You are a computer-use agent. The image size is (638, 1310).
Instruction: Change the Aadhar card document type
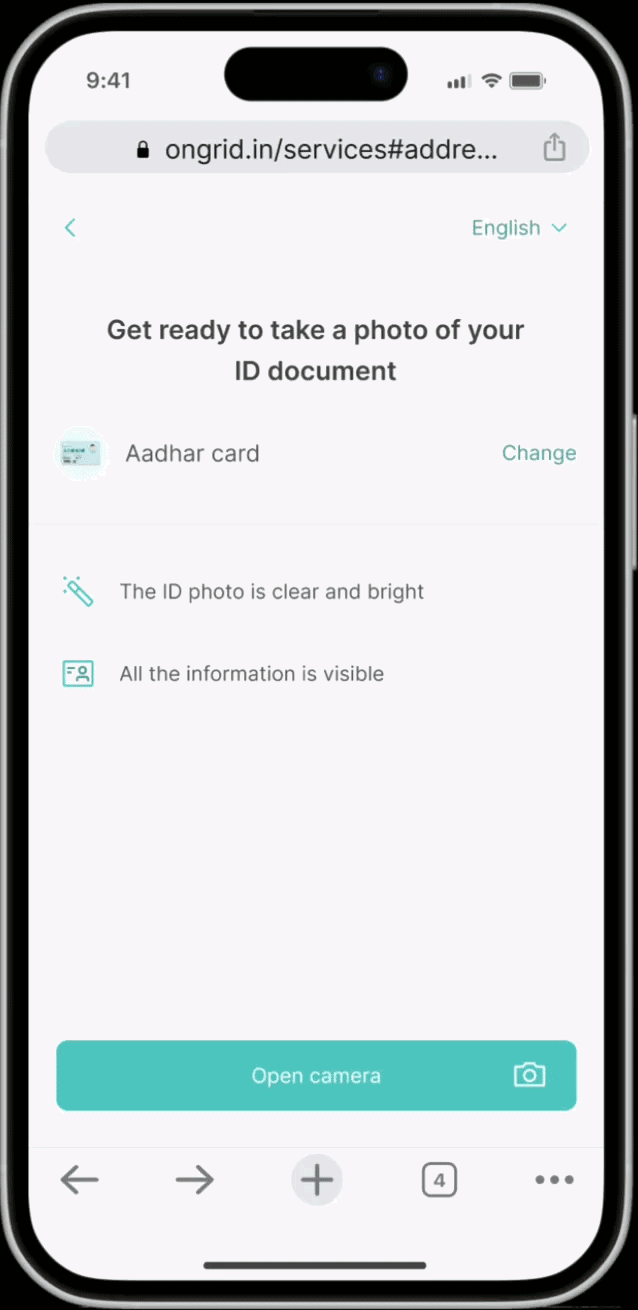click(538, 453)
